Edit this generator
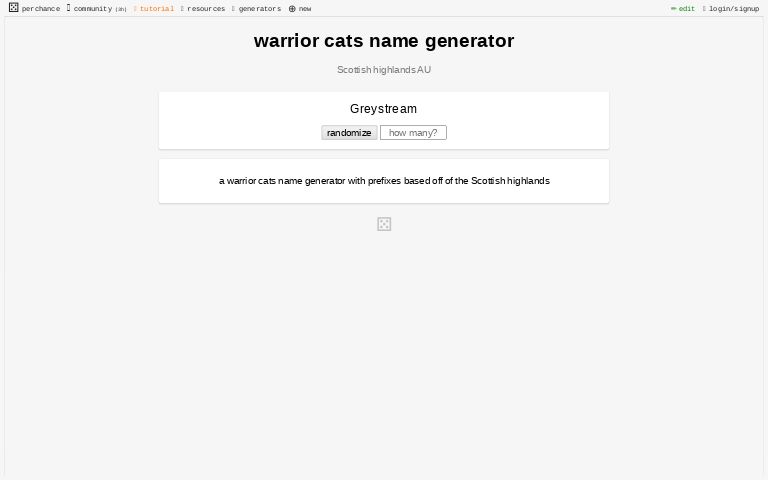The height and width of the screenshot is (480, 768). (x=683, y=8)
